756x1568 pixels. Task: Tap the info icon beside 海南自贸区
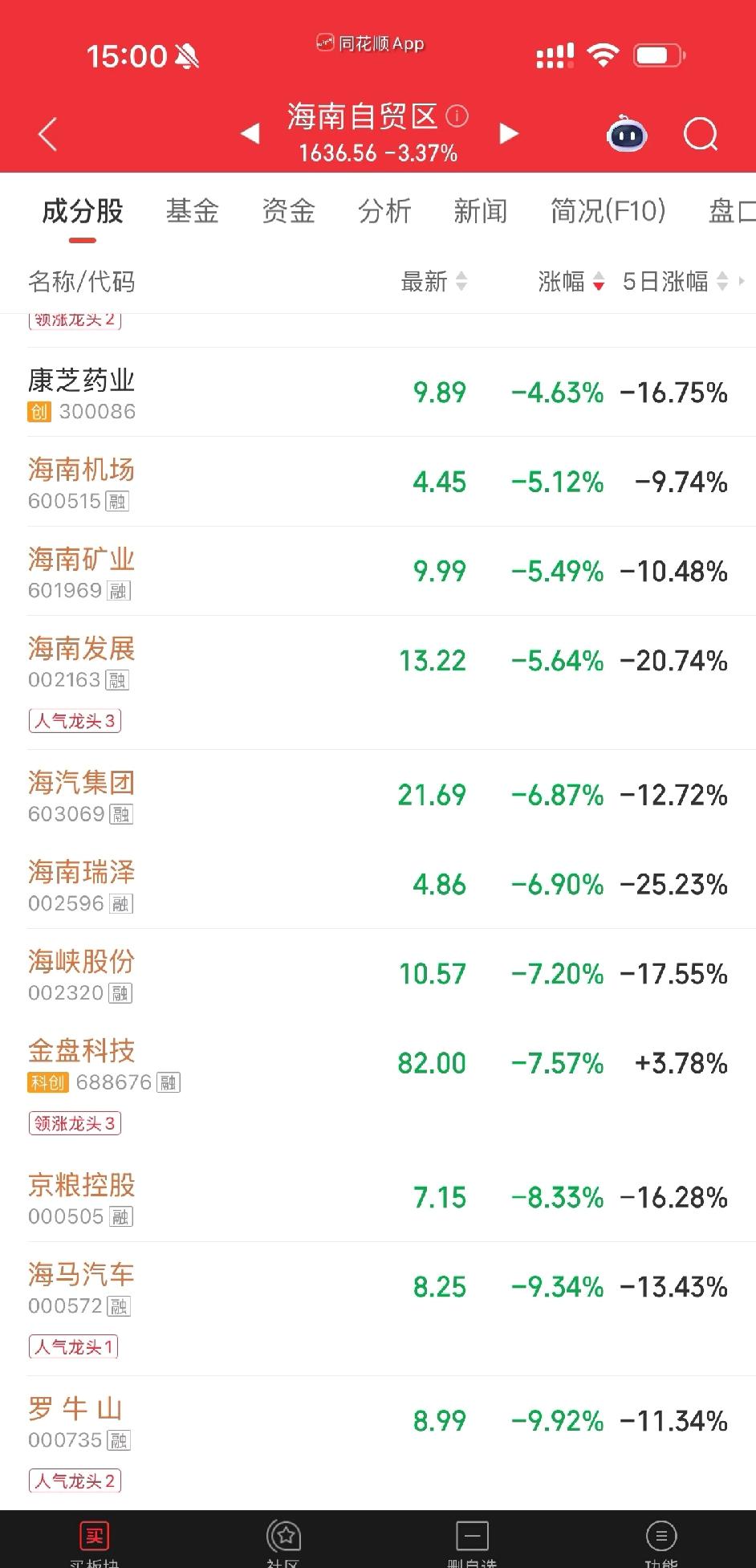click(x=456, y=116)
